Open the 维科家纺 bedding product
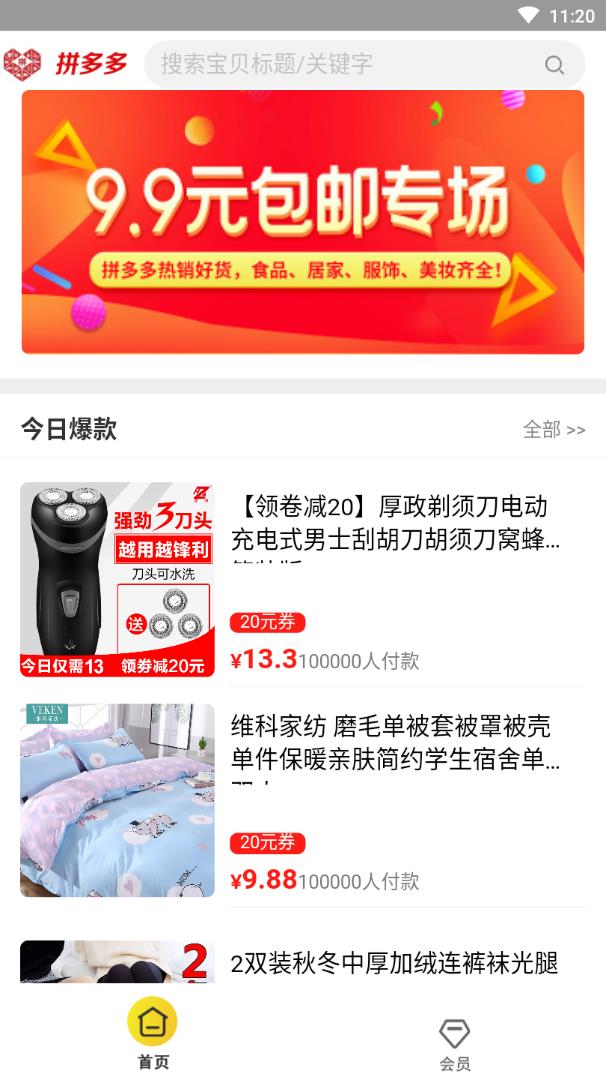 coord(395,743)
